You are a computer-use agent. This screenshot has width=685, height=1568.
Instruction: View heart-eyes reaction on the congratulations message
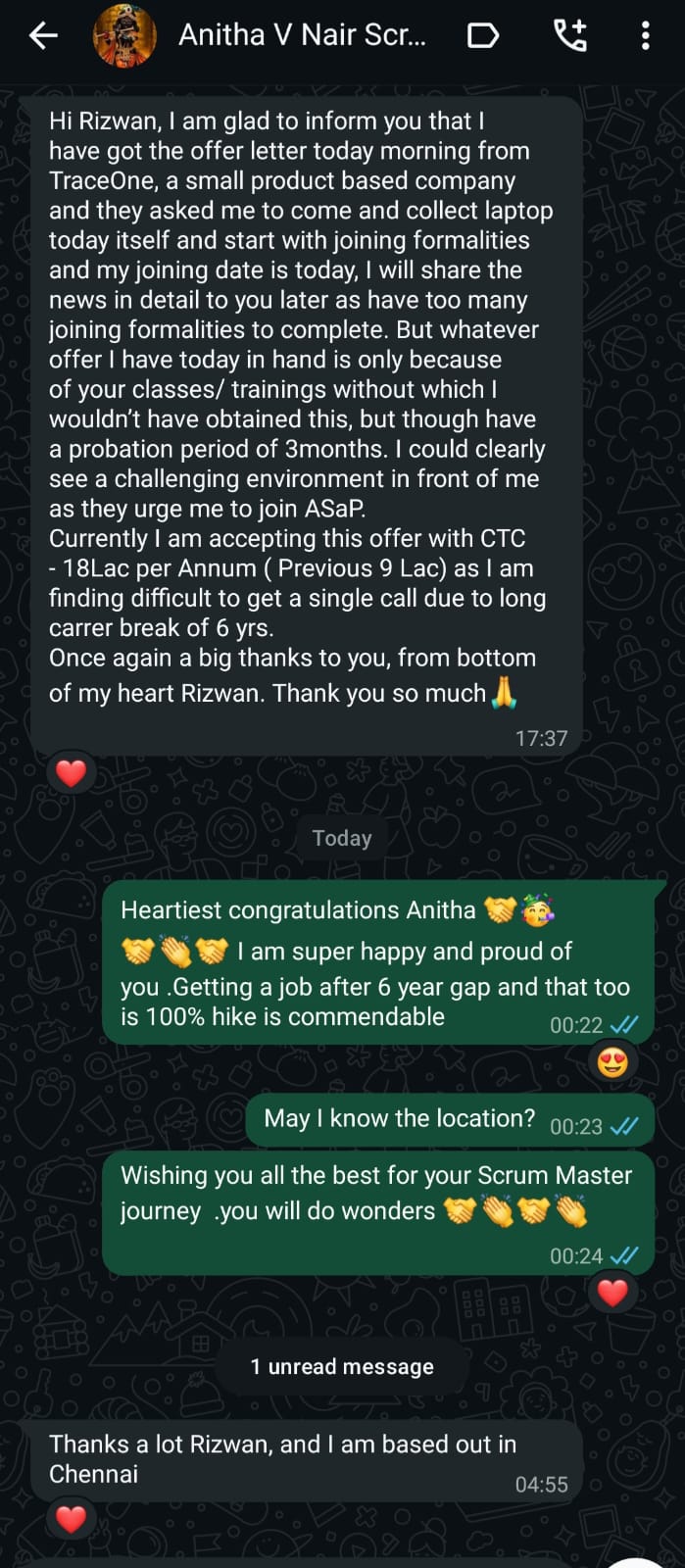(x=612, y=1061)
